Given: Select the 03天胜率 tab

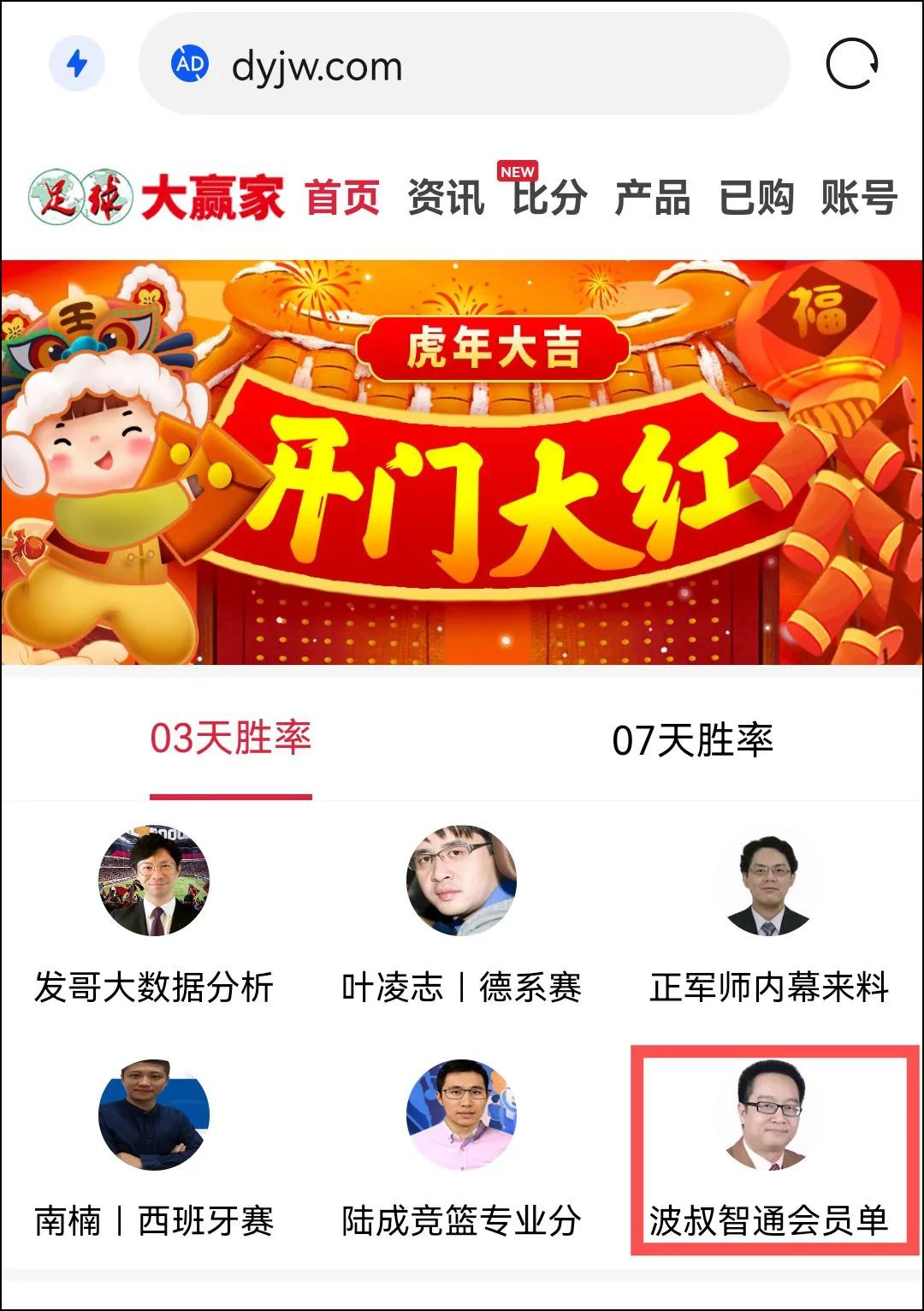Looking at the screenshot, I should [231, 739].
